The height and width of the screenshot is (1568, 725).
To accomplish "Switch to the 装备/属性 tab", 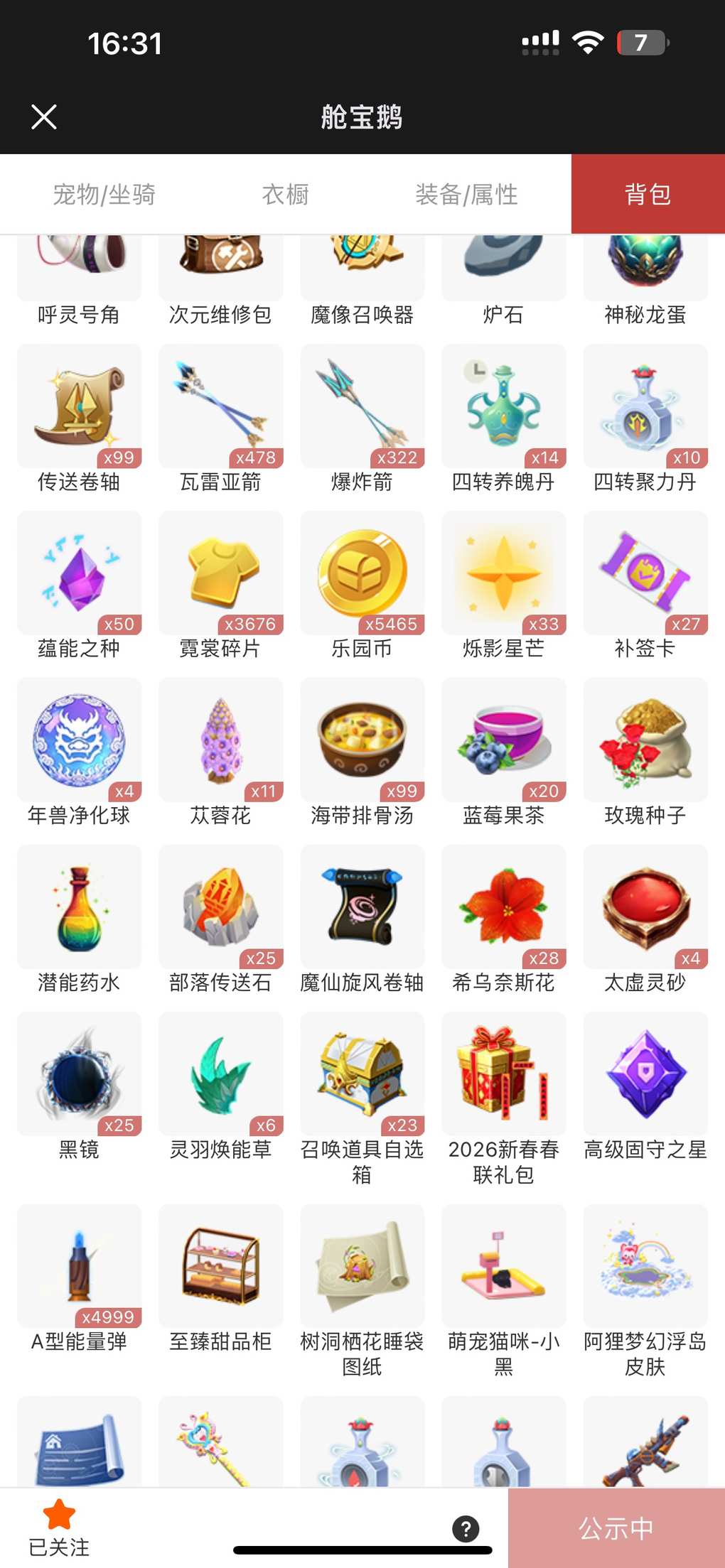I will point(466,194).
